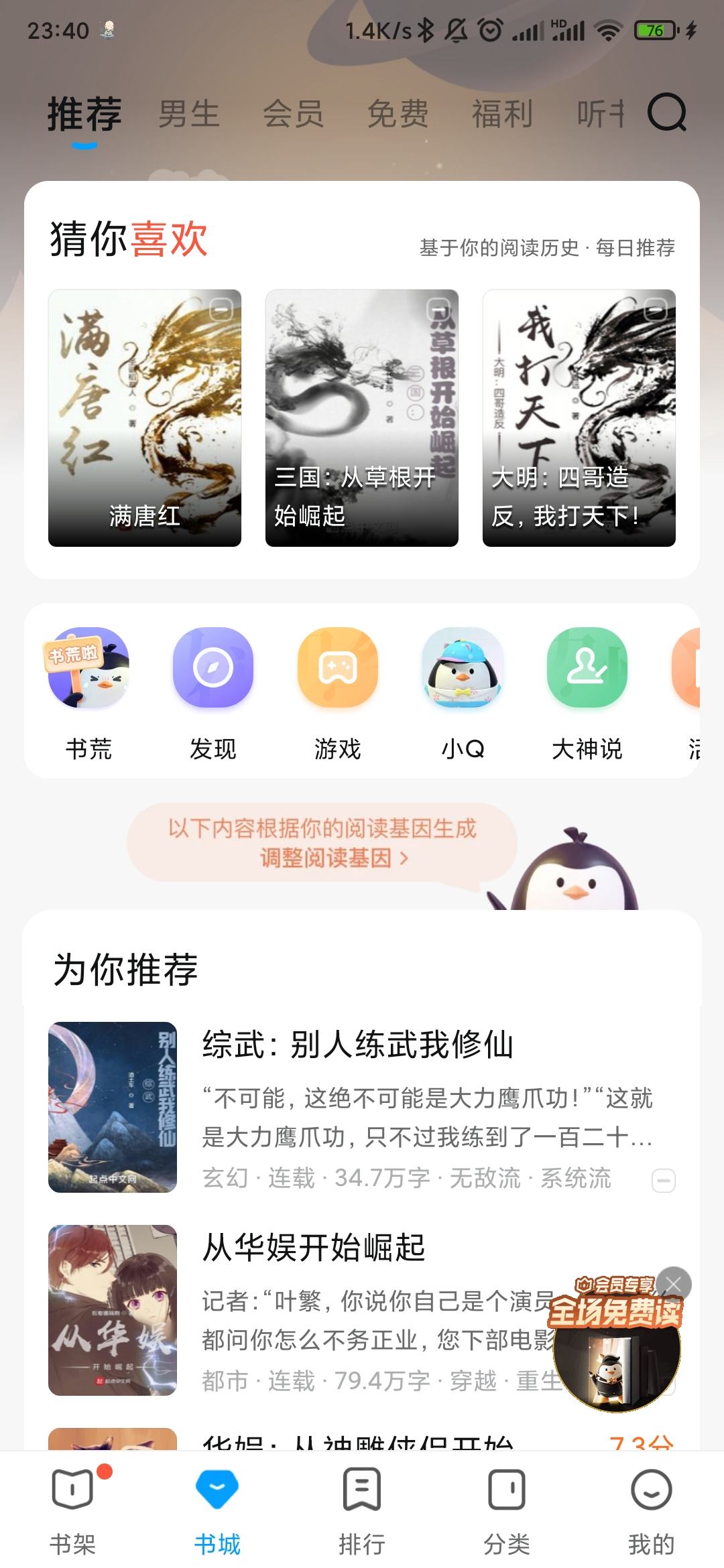Viewport: 724px width, 1568px height.
Task: Switch to the 会员 tab
Action: click(293, 114)
